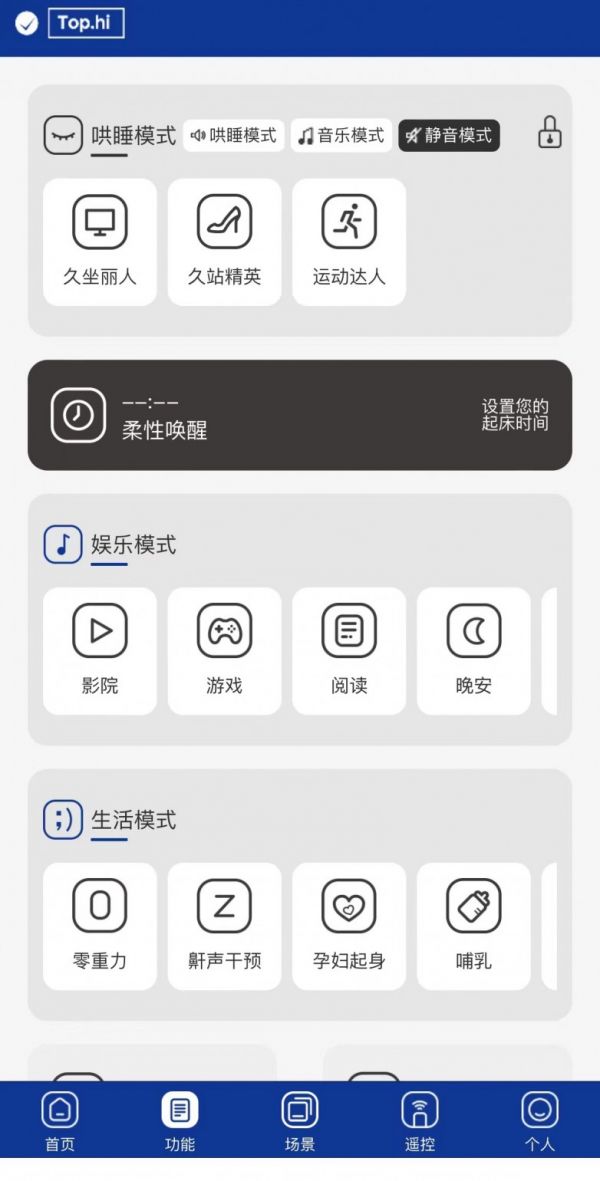Screen dimensions: 600x1181
Task: Switch to 静音模式 chip
Action: pyautogui.click(x=449, y=136)
